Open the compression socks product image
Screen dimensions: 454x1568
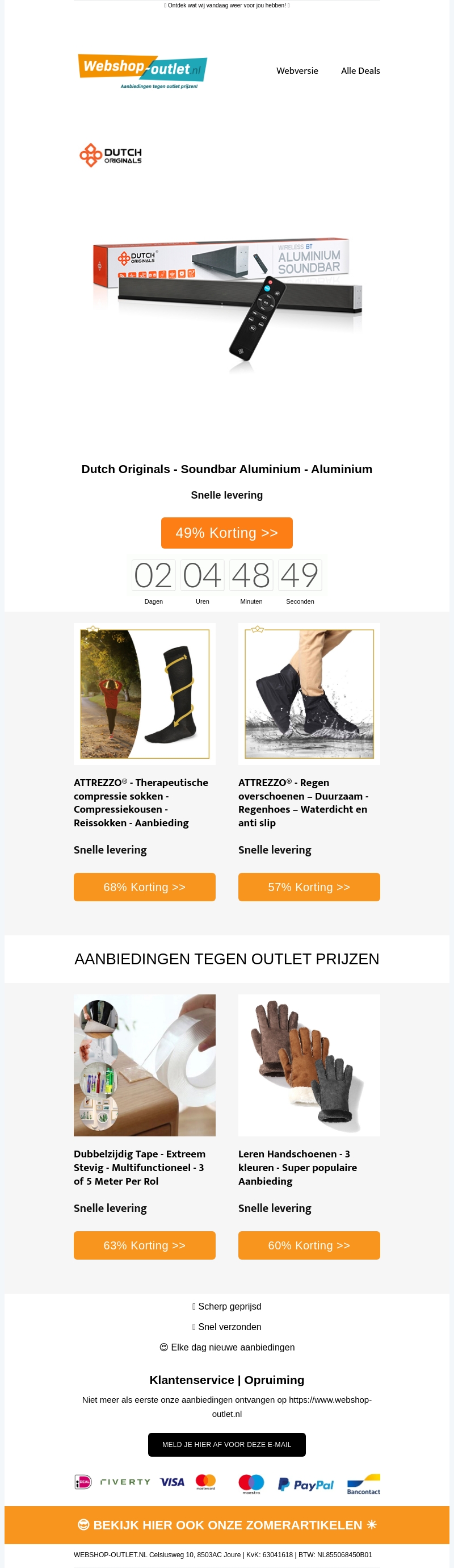(x=144, y=693)
